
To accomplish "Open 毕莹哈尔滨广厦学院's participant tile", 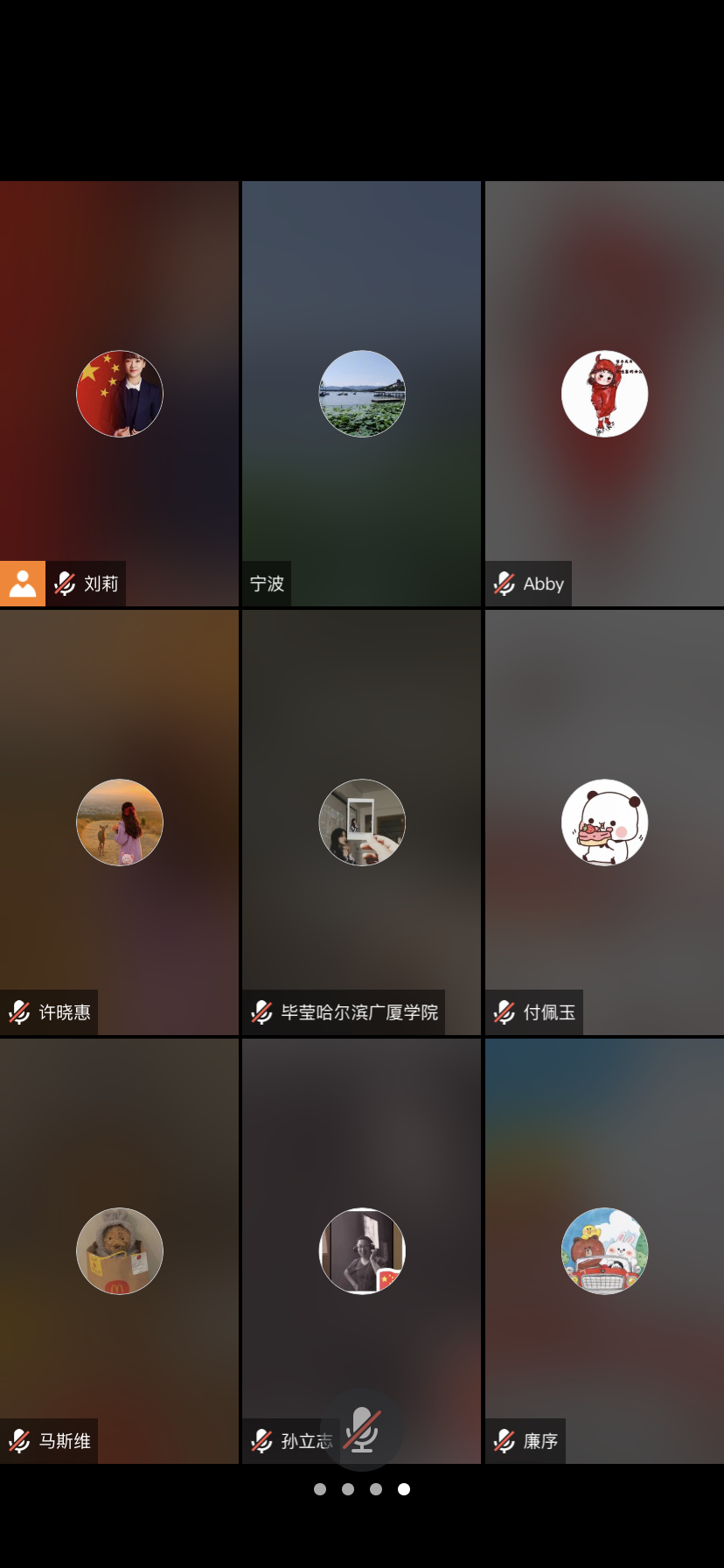I will [x=362, y=822].
